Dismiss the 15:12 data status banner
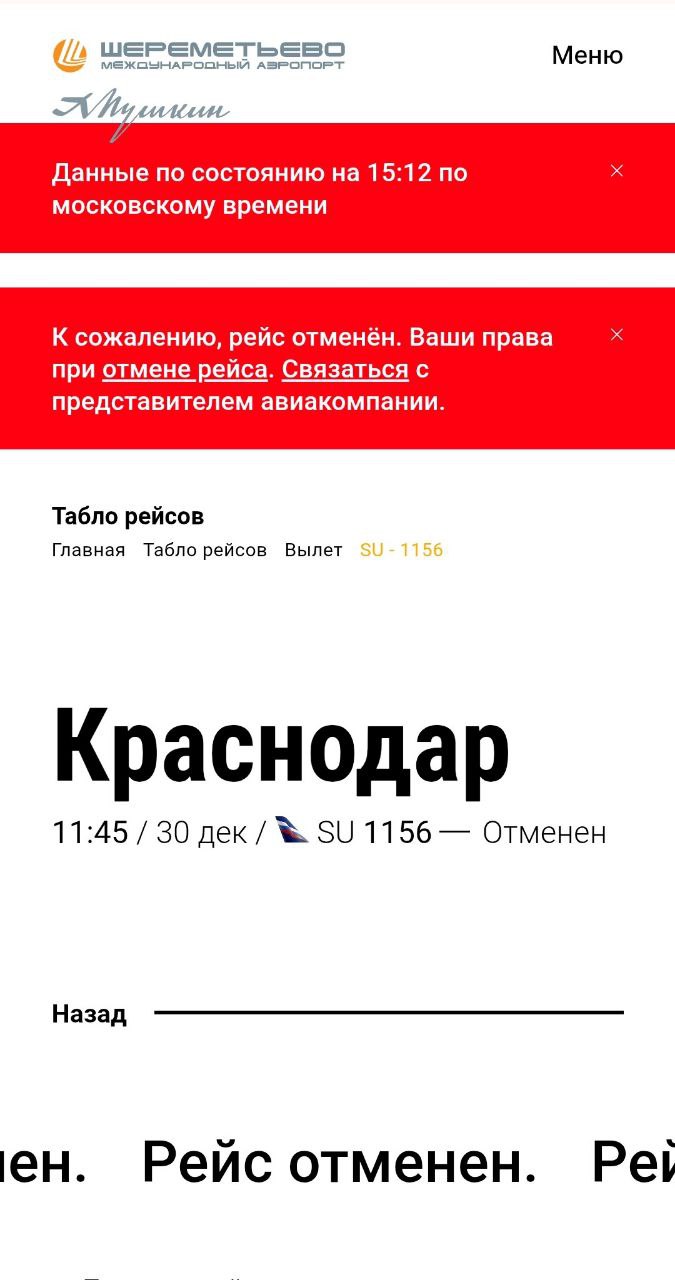 tap(617, 171)
